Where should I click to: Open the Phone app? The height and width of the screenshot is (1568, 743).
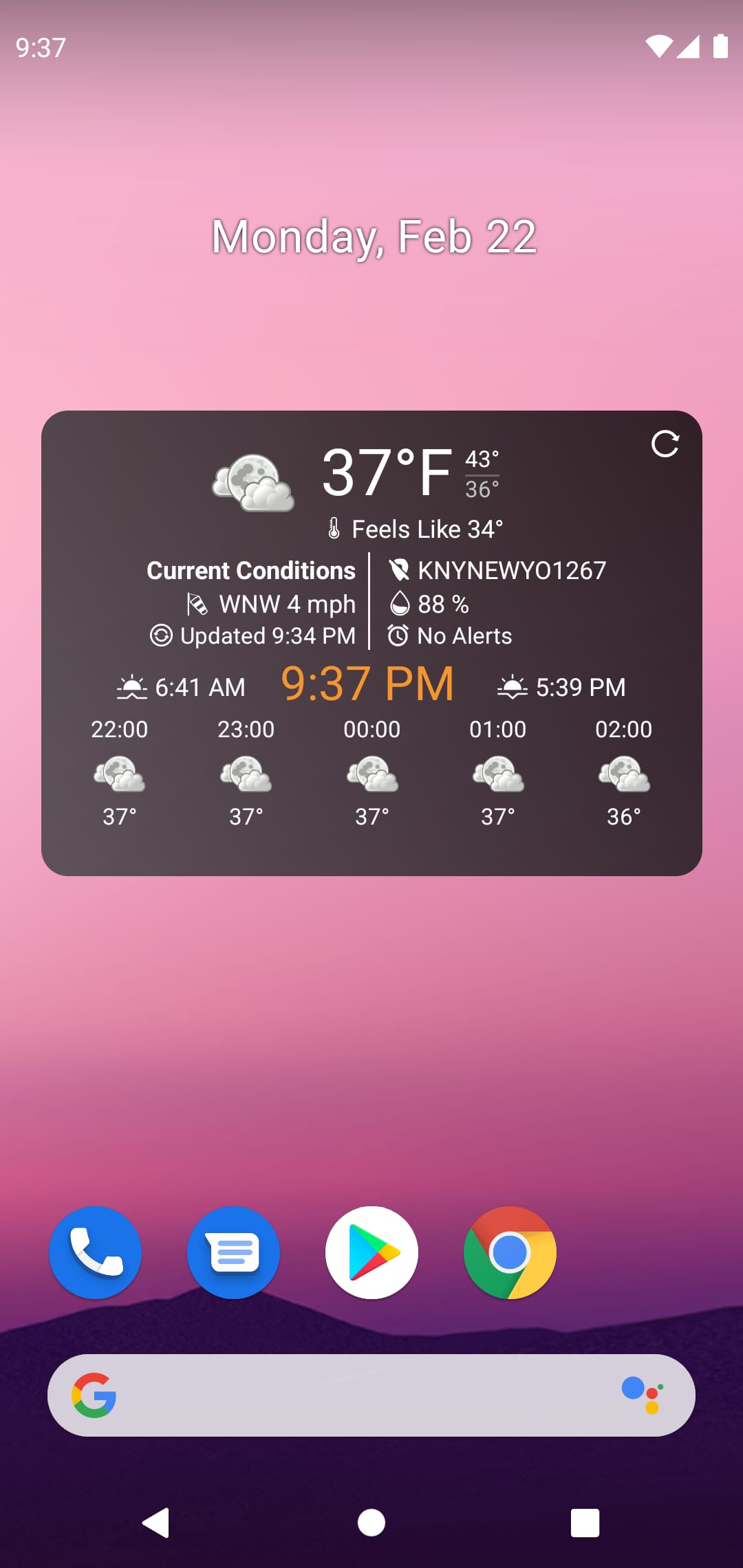(x=95, y=1252)
